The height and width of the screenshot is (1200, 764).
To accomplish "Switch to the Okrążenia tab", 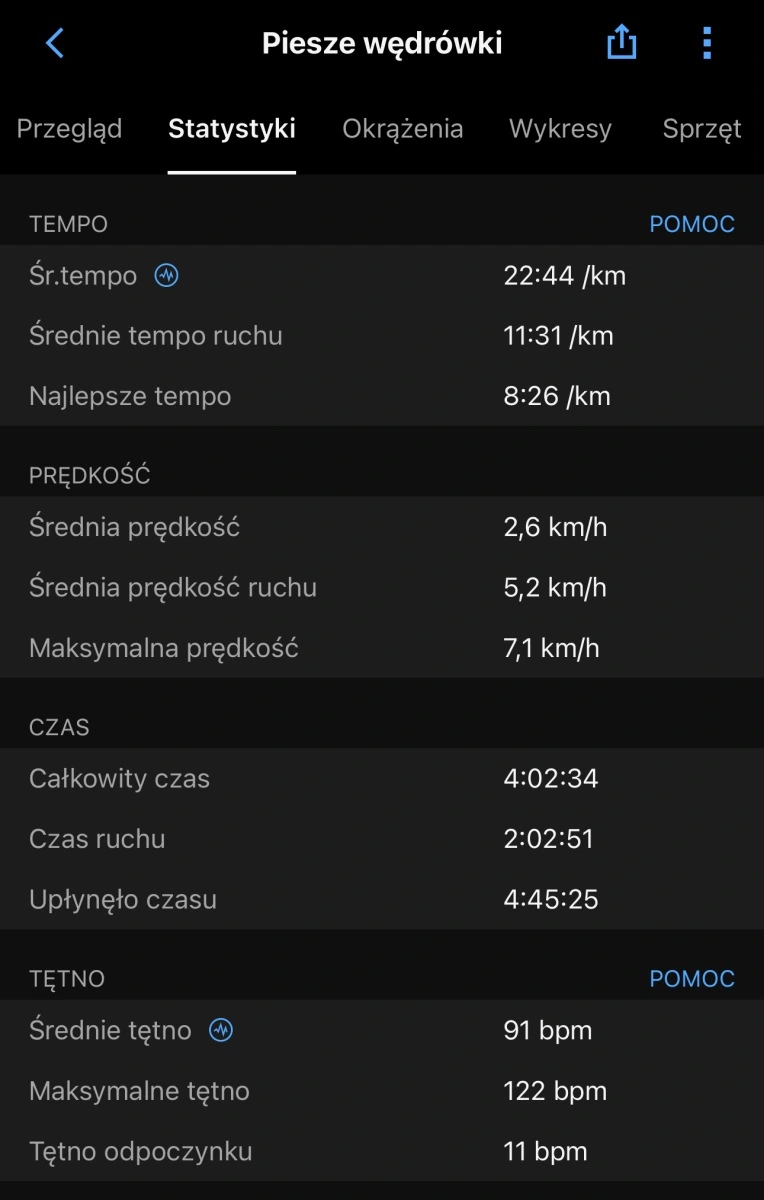I will 403,129.
